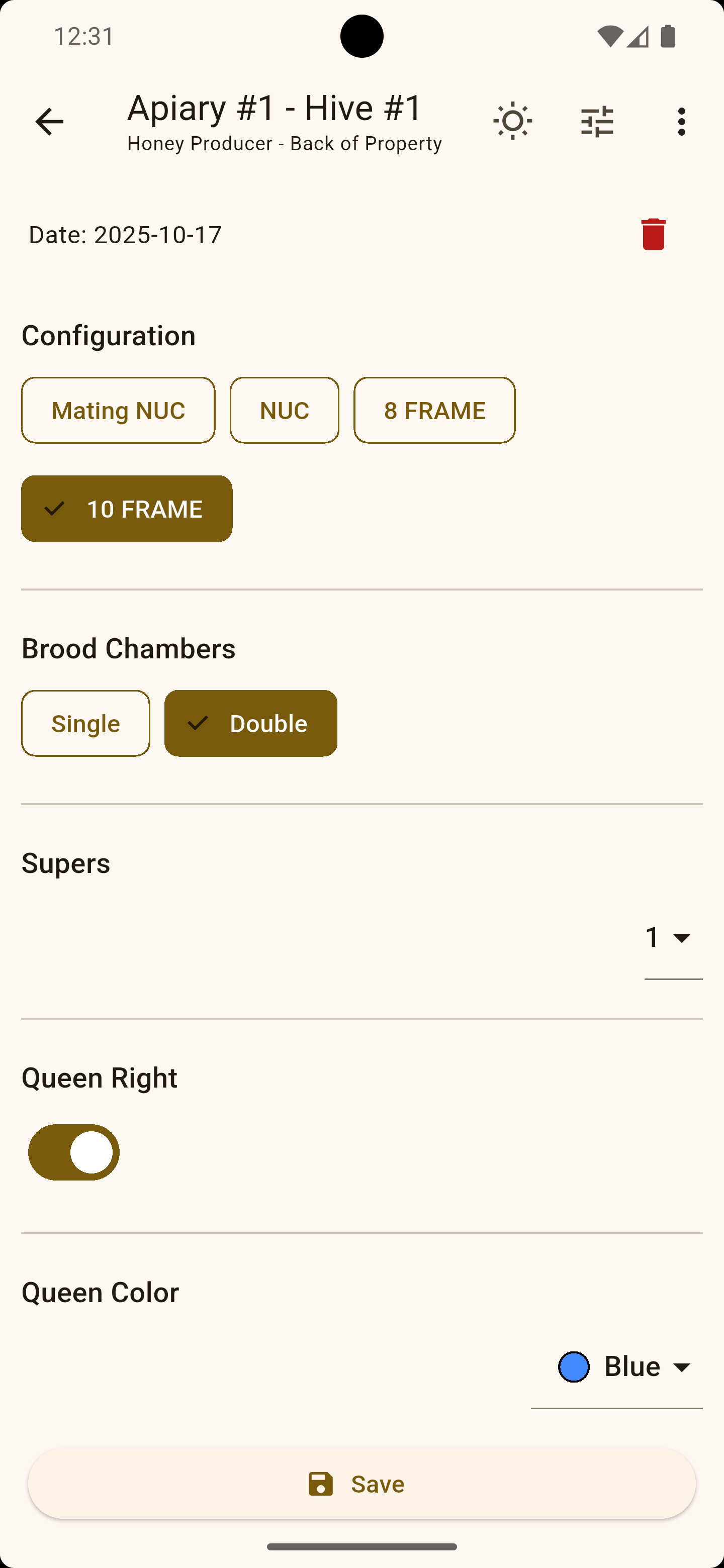Turn off the Queen Right switch
Screen dimensions: 724x1568
[74, 1152]
